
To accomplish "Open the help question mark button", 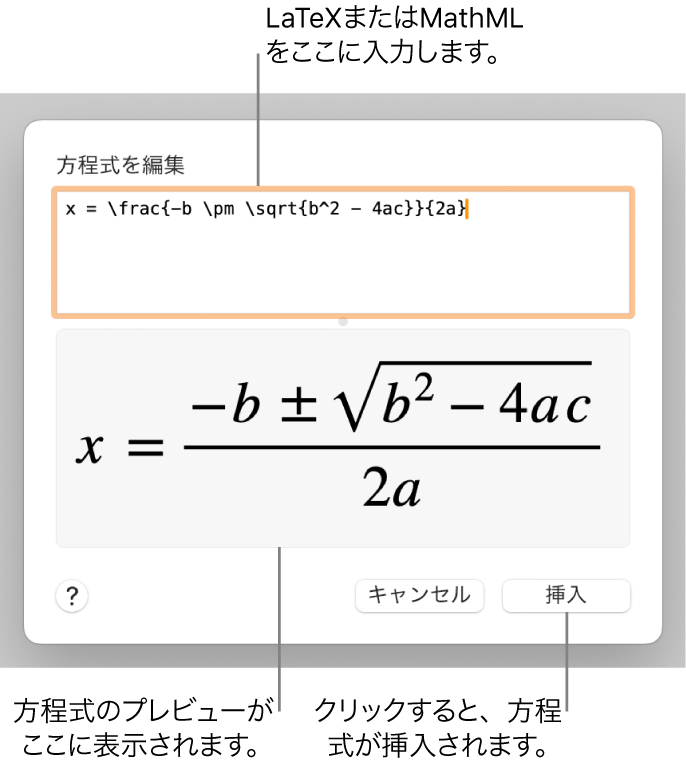I will click(72, 597).
